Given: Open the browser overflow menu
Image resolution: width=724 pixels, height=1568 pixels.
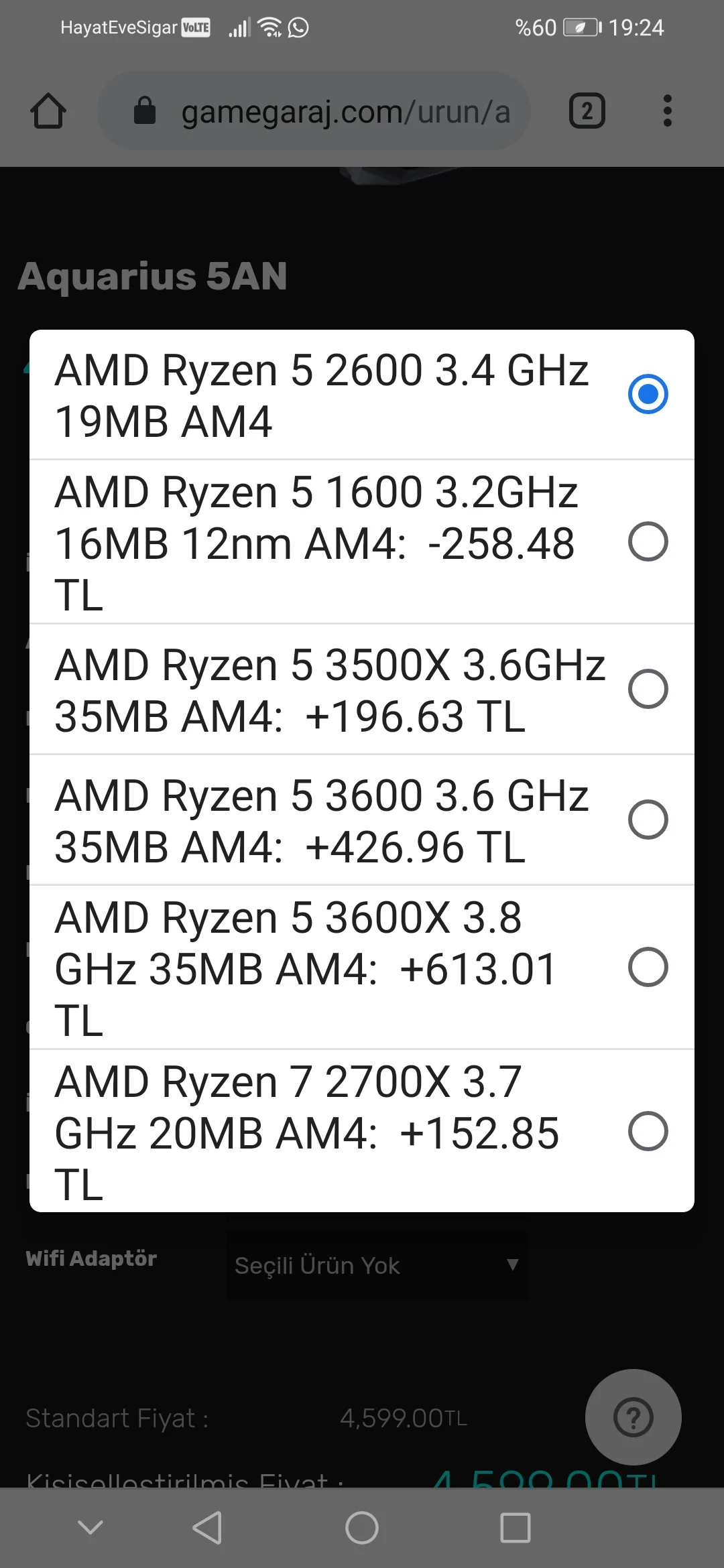Looking at the screenshot, I should pos(666,111).
